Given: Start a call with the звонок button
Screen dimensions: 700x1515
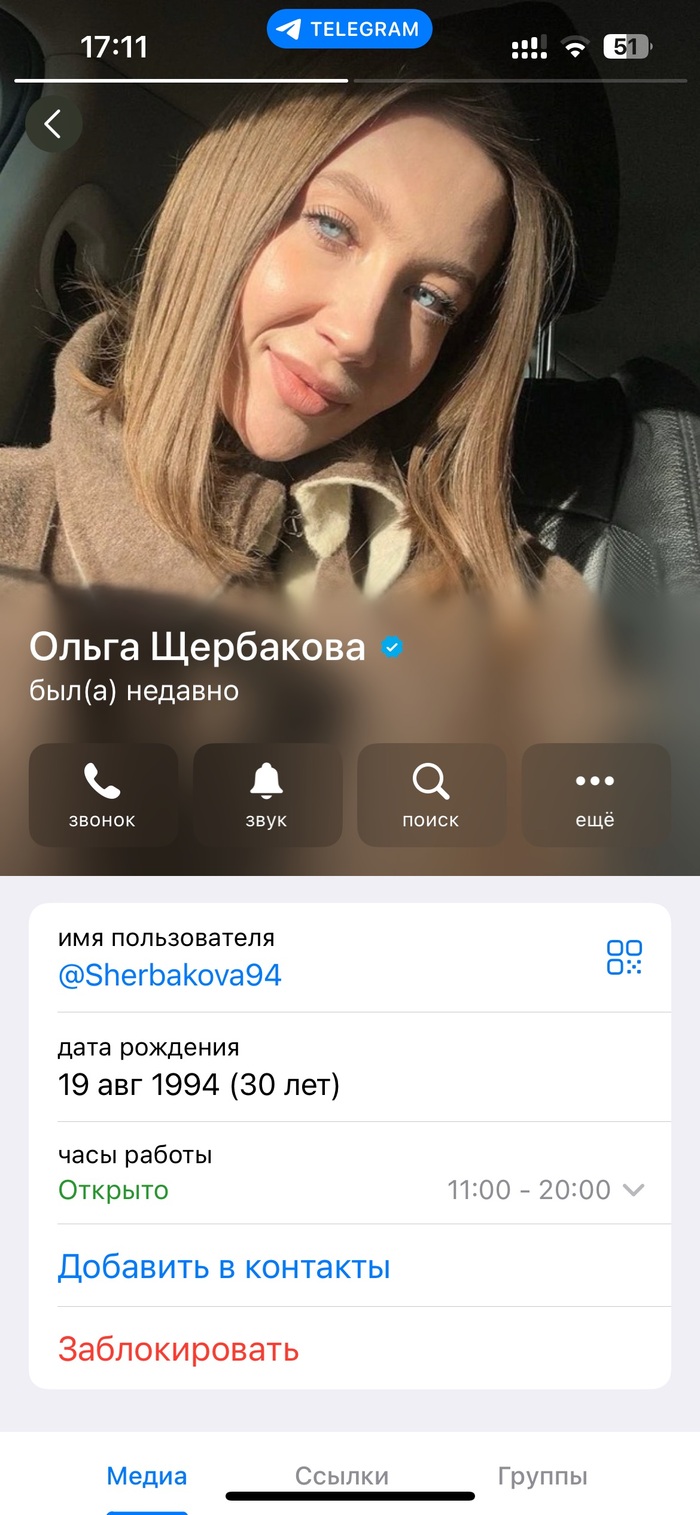Looking at the screenshot, I should [102, 795].
